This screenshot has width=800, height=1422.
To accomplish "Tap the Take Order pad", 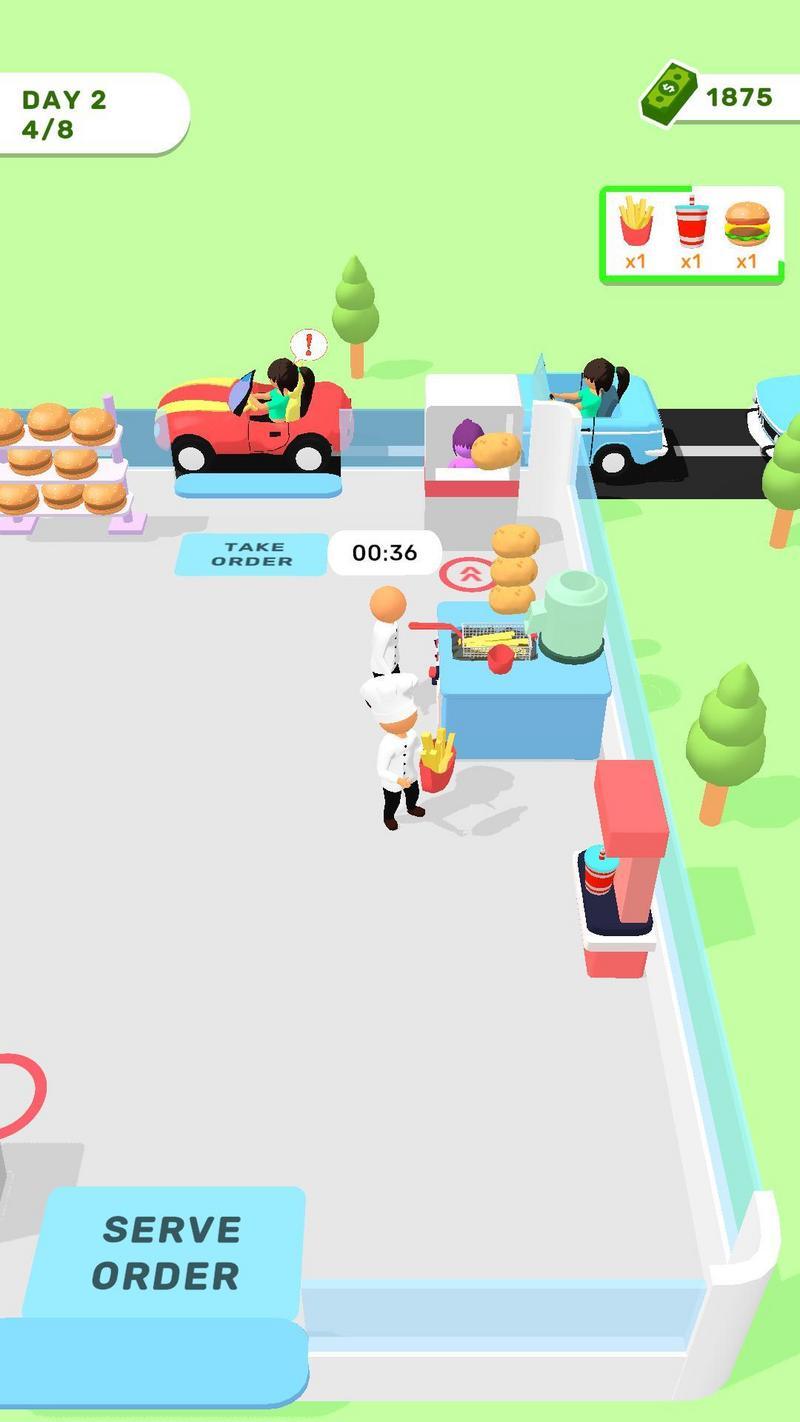I will pyautogui.click(x=253, y=554).
